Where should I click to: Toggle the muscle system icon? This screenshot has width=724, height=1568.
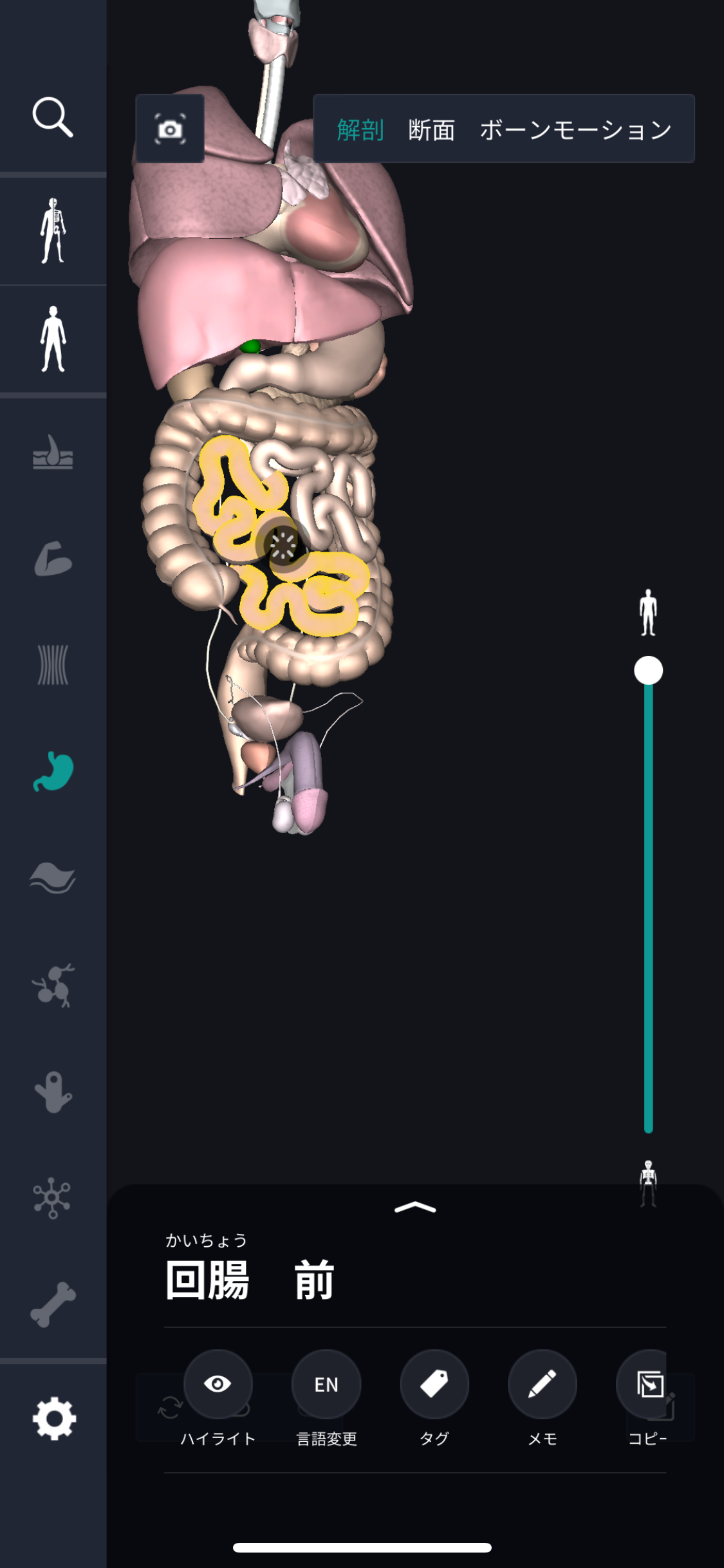tap(53, 559)
